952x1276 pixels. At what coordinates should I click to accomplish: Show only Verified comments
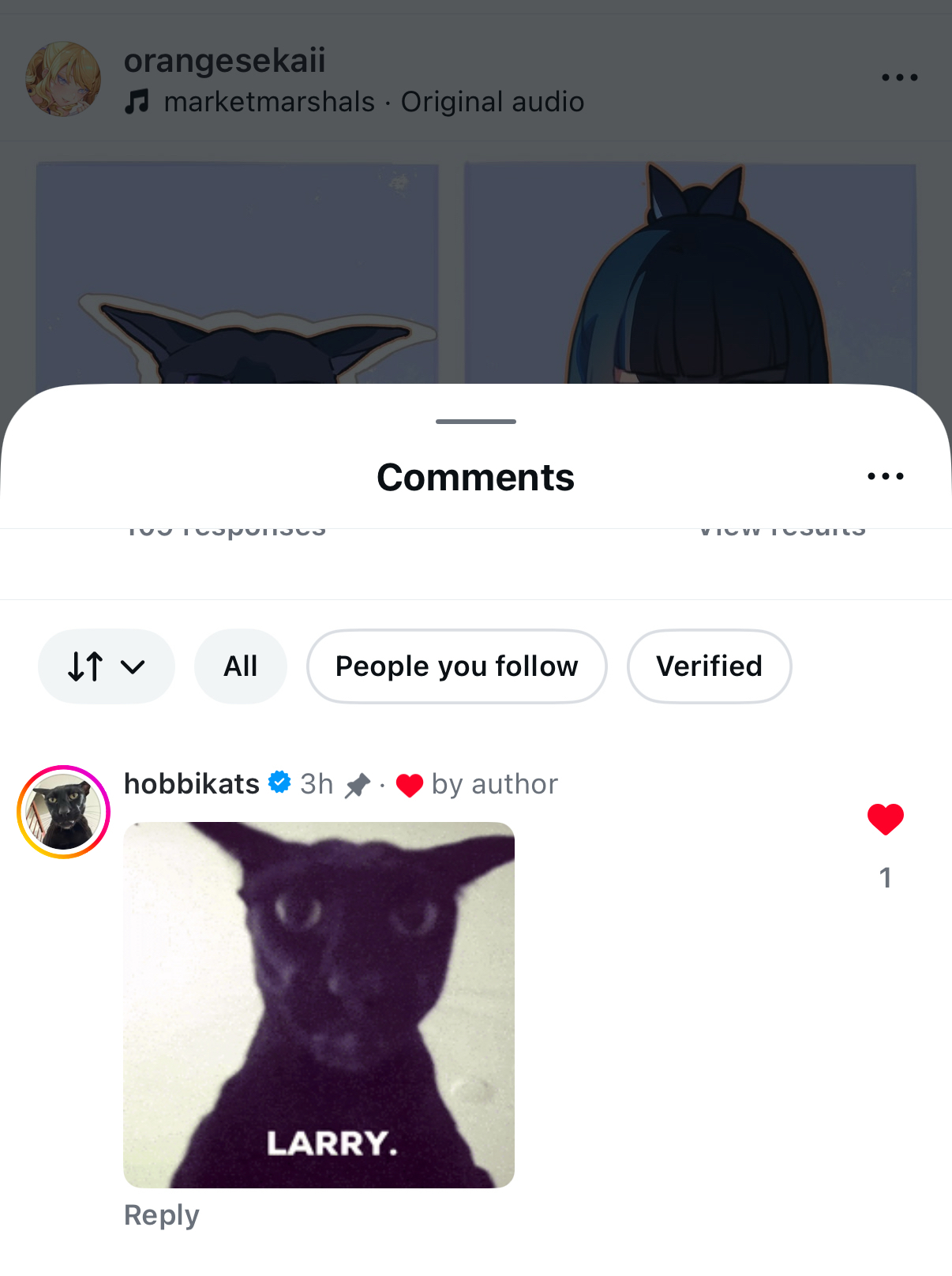(x=708, y=666)
